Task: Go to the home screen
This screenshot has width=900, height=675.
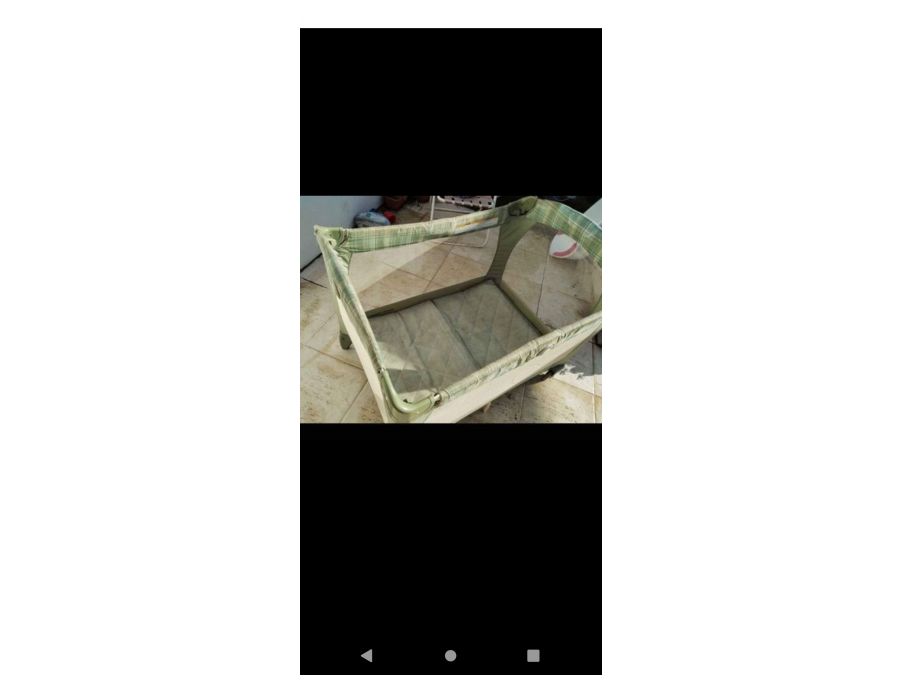Action: (x=450, y=655)
